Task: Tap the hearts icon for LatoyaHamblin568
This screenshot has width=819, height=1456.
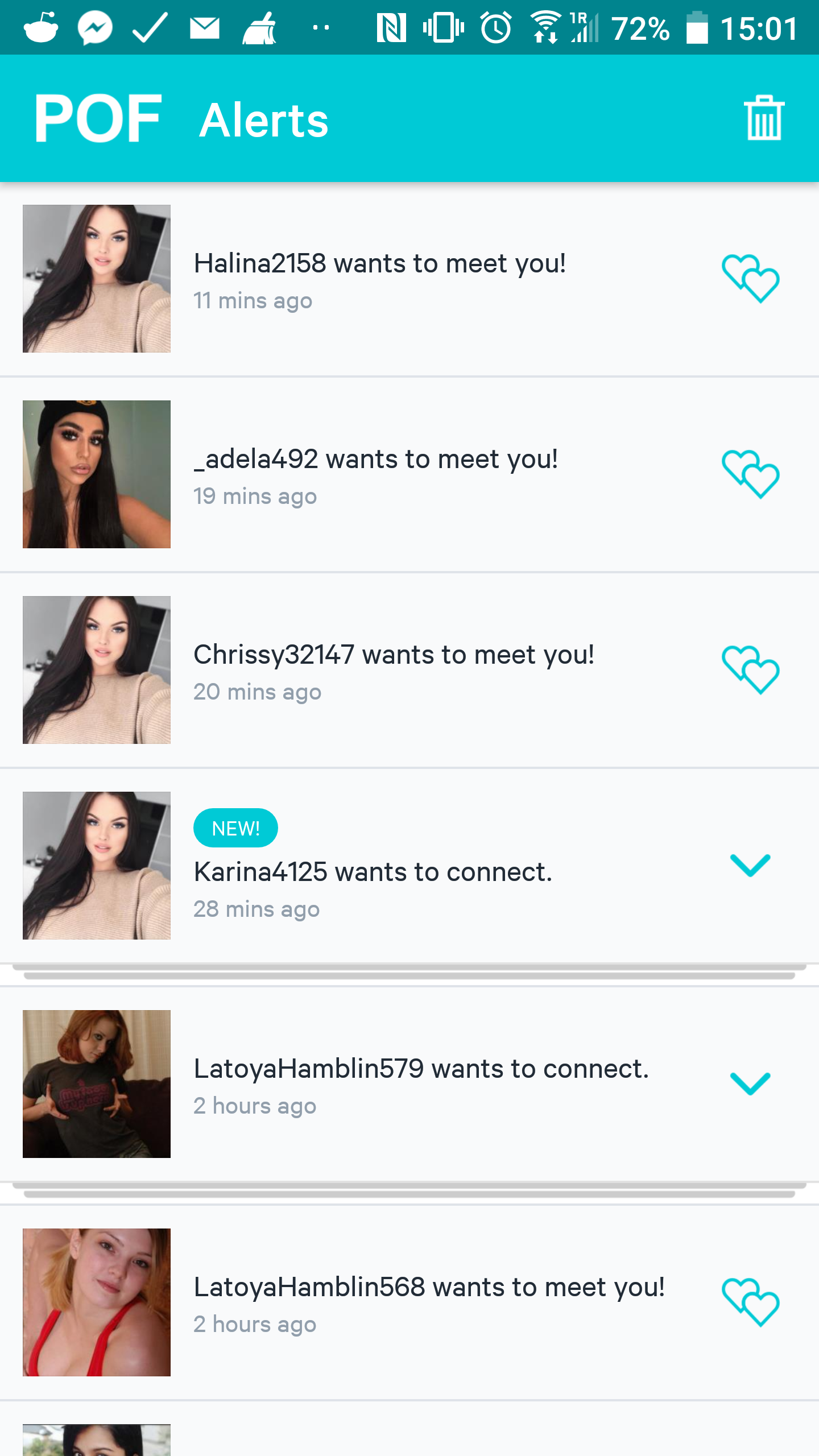Action: [x=750, y=1302]
